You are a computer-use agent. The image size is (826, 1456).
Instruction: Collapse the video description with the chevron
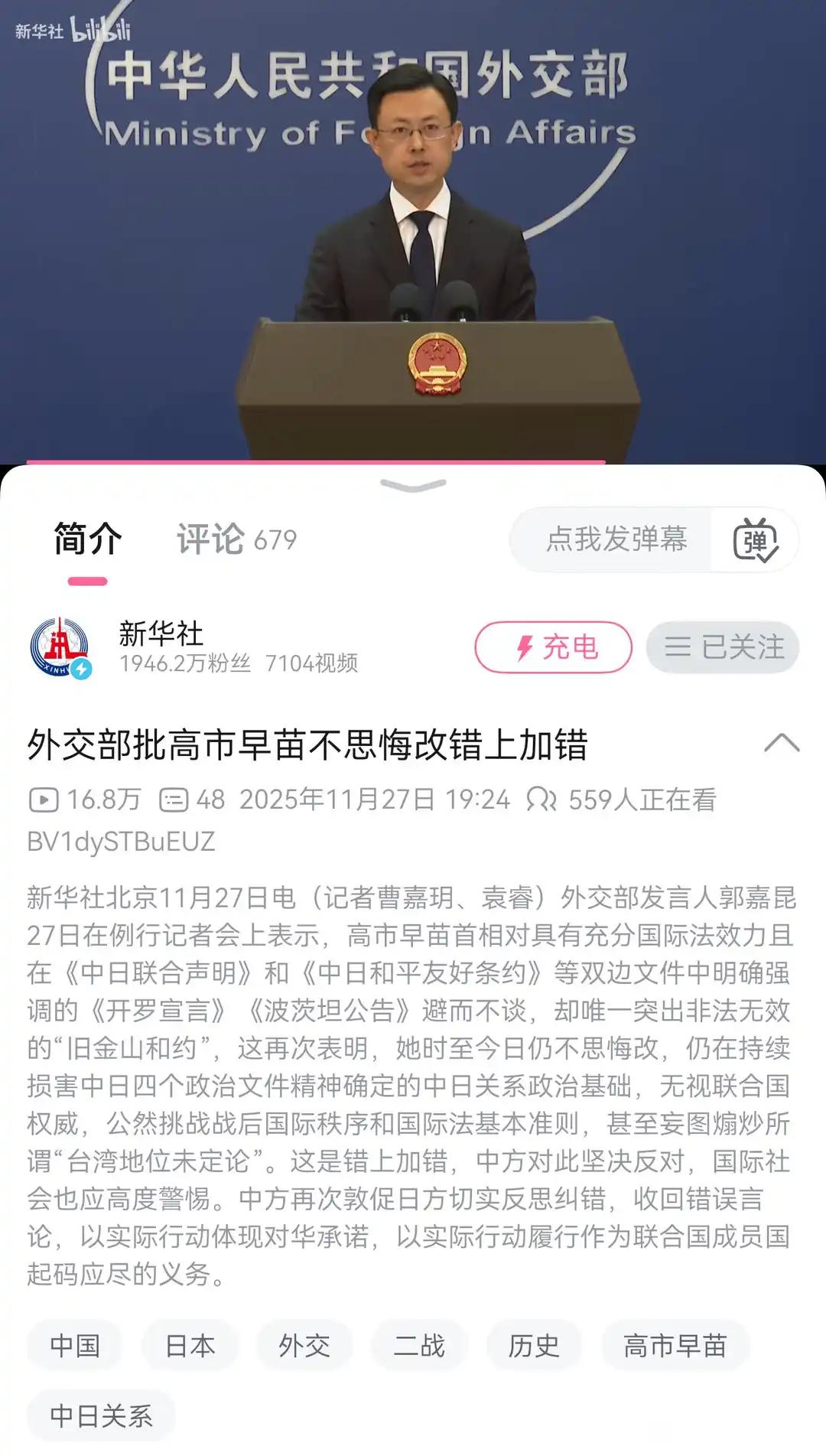click(x=782, y=741)
